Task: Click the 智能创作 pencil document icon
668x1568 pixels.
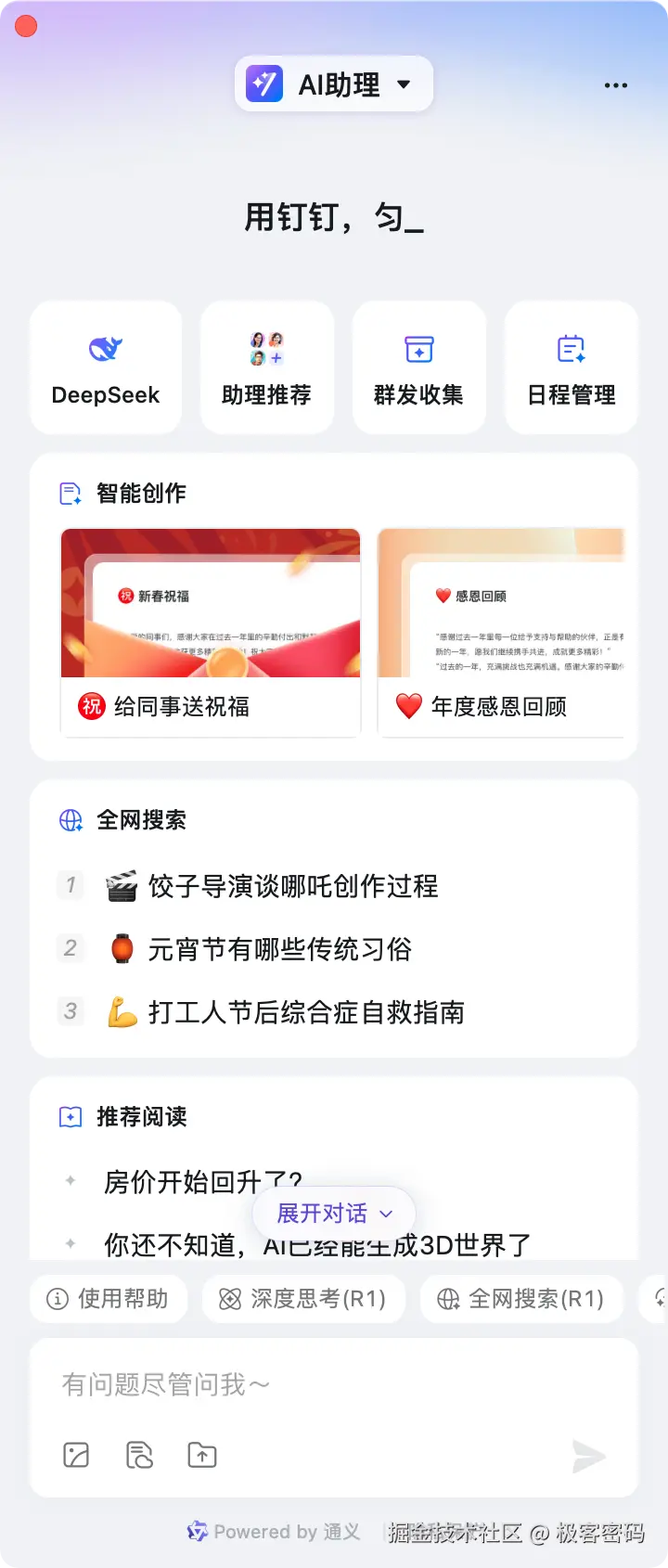Action: [69, 493]
